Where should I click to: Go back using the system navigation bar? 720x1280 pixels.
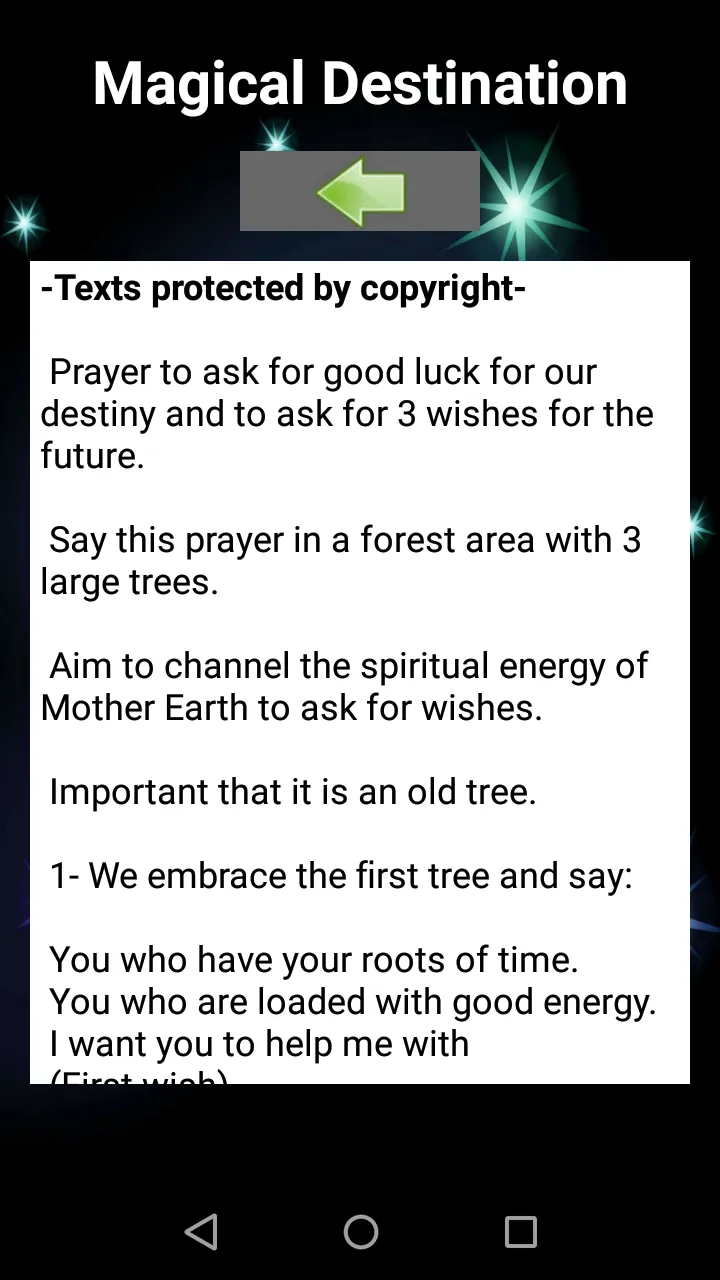(x=201, y=1231)
